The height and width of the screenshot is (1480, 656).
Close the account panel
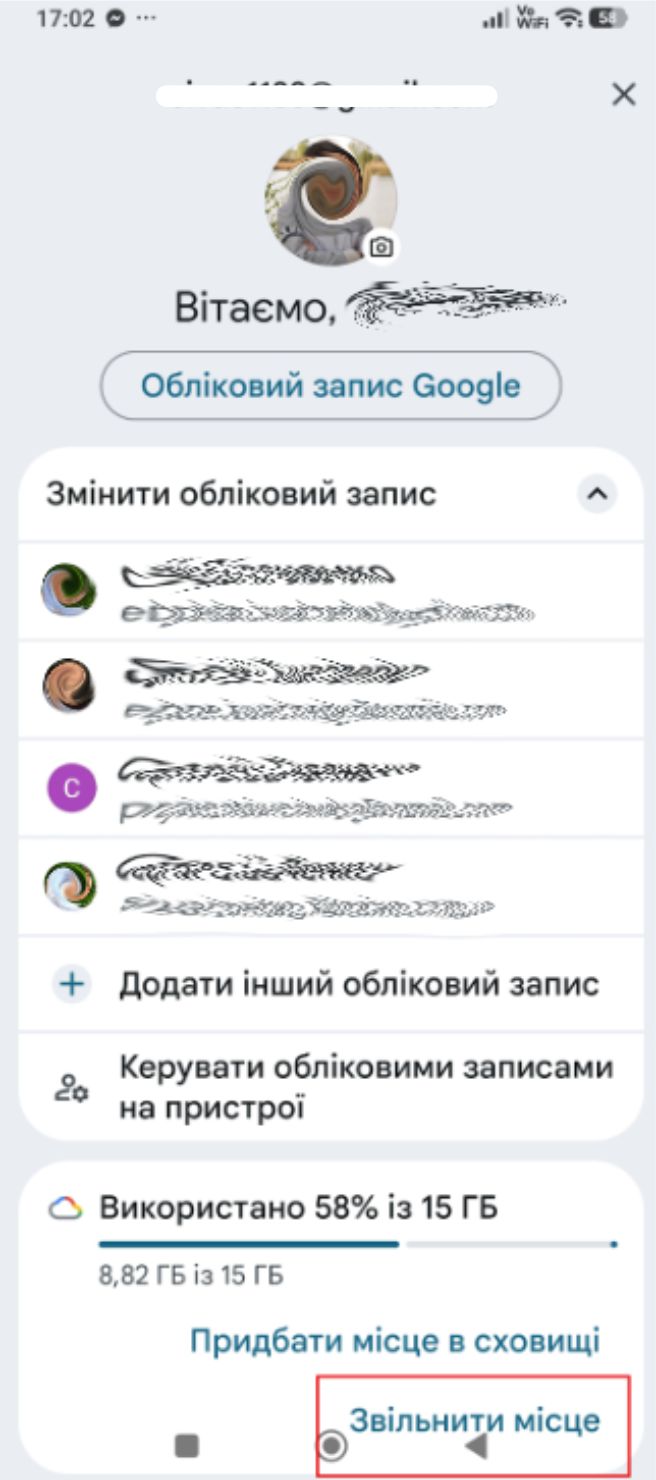pyautogui.click(x=623, y=95)
